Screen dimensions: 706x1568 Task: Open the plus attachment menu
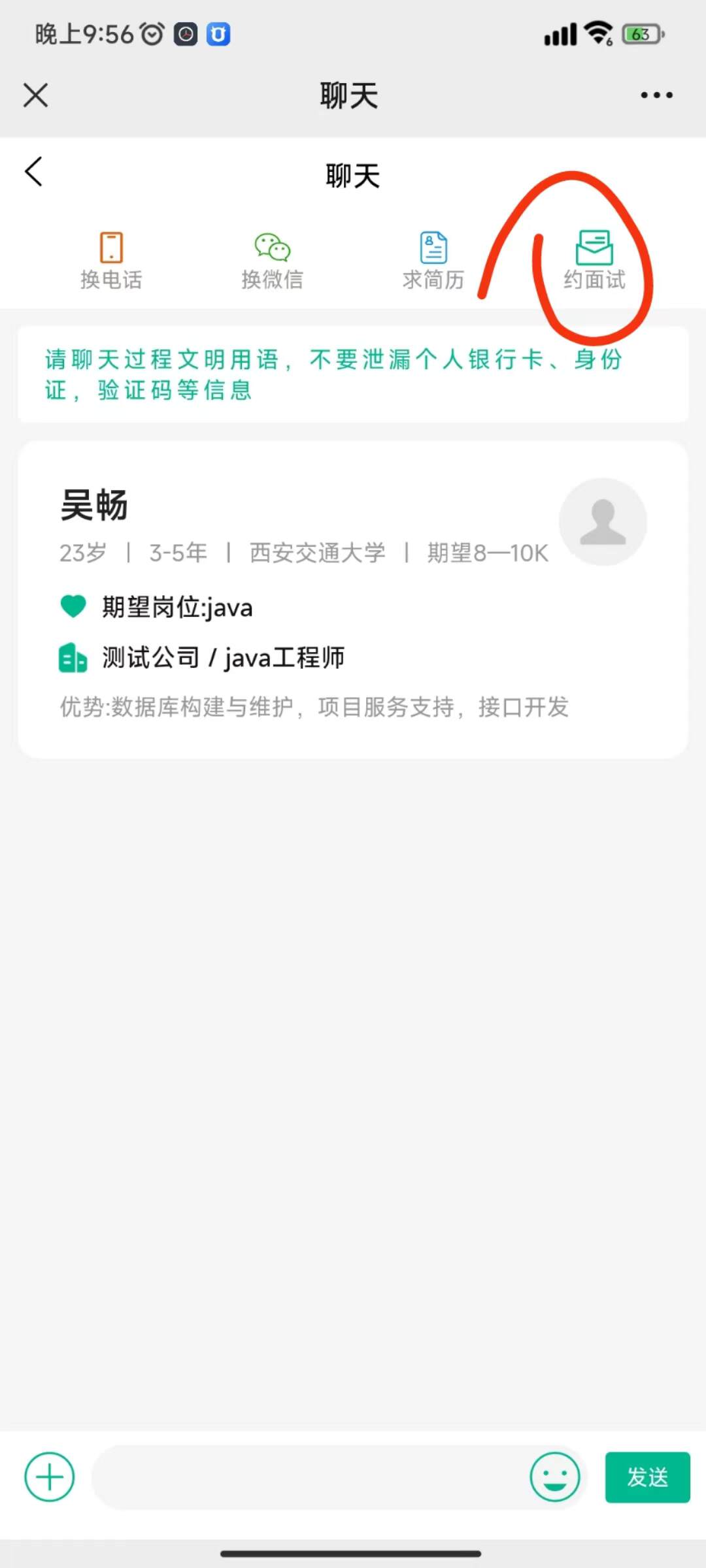pos(50,1478)
